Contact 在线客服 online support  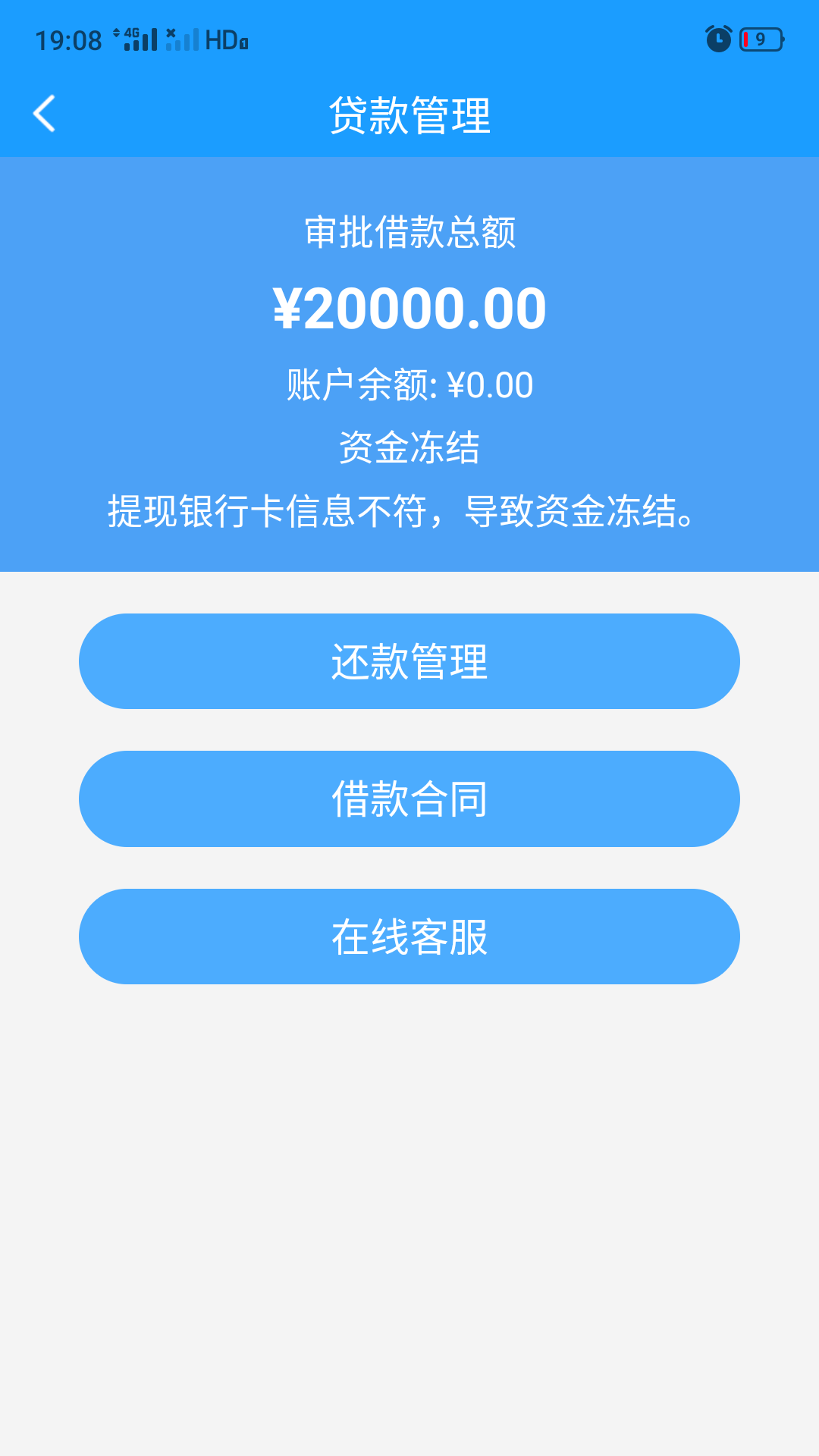[x=409, y=937]
